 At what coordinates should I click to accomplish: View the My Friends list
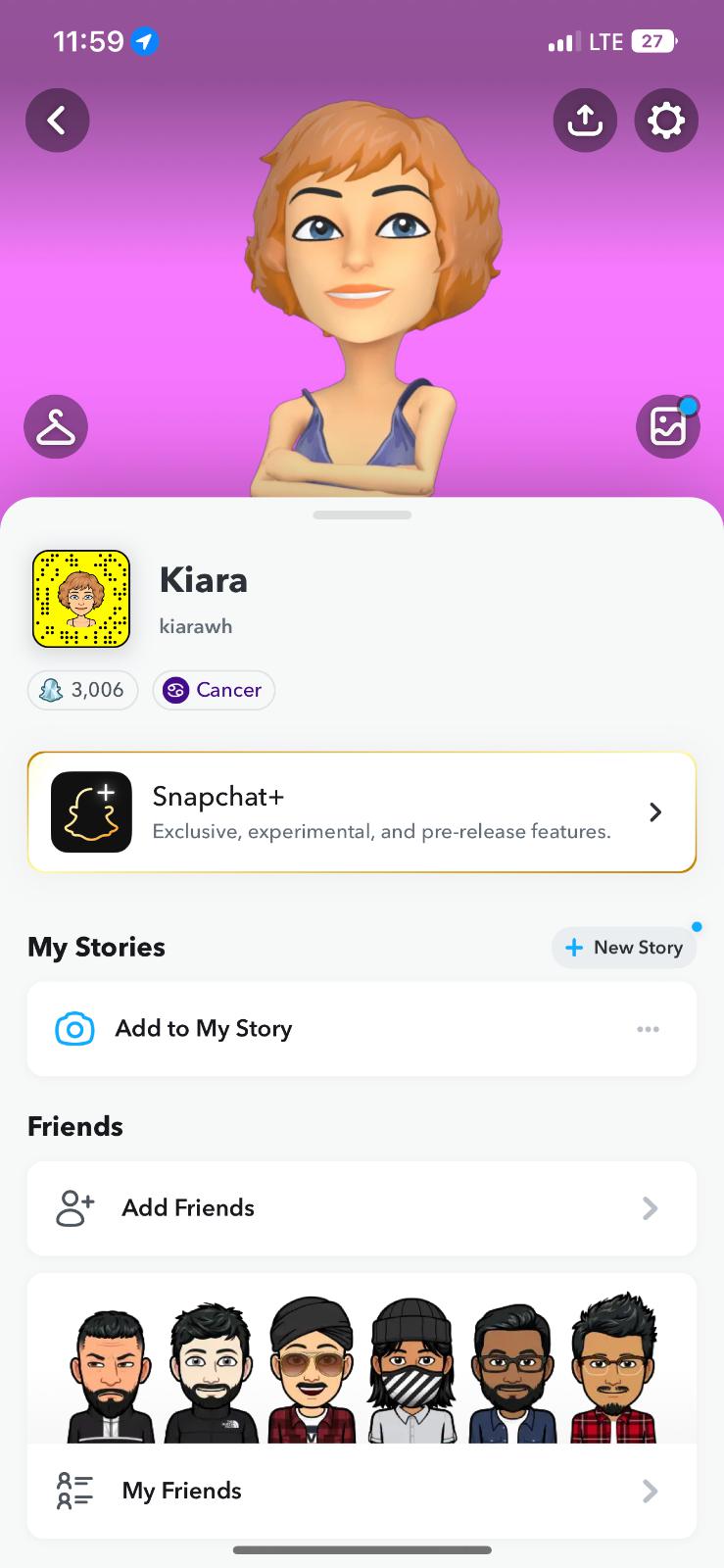362,1491
